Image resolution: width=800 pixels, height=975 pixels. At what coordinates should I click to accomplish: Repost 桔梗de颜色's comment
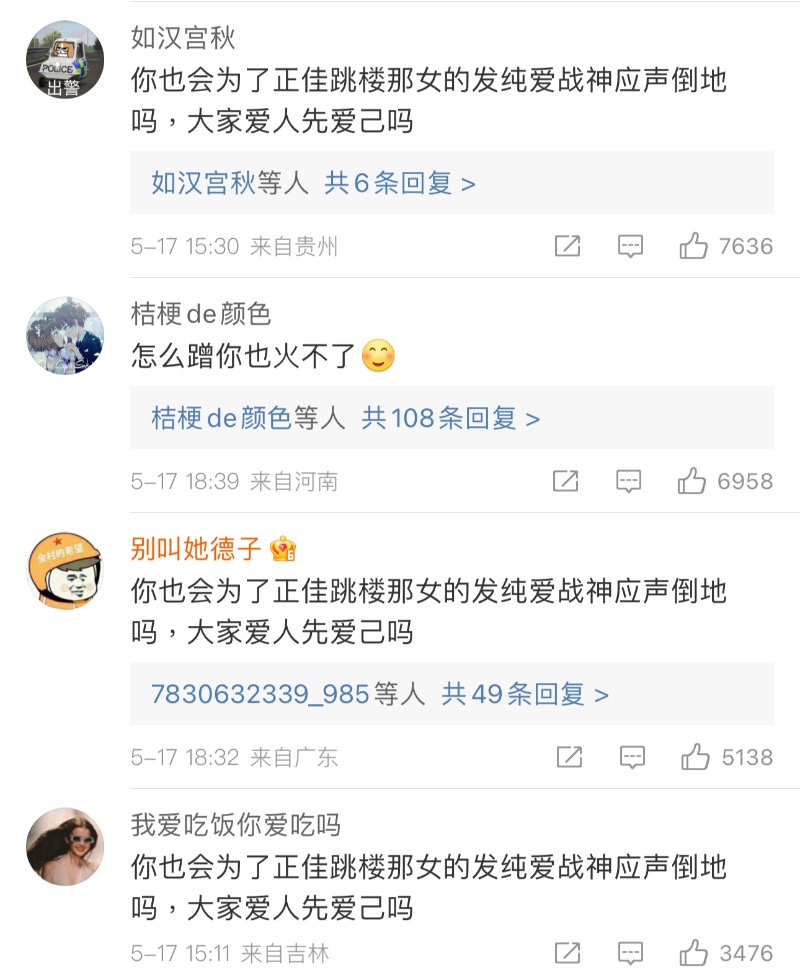[x=566, y=482]
